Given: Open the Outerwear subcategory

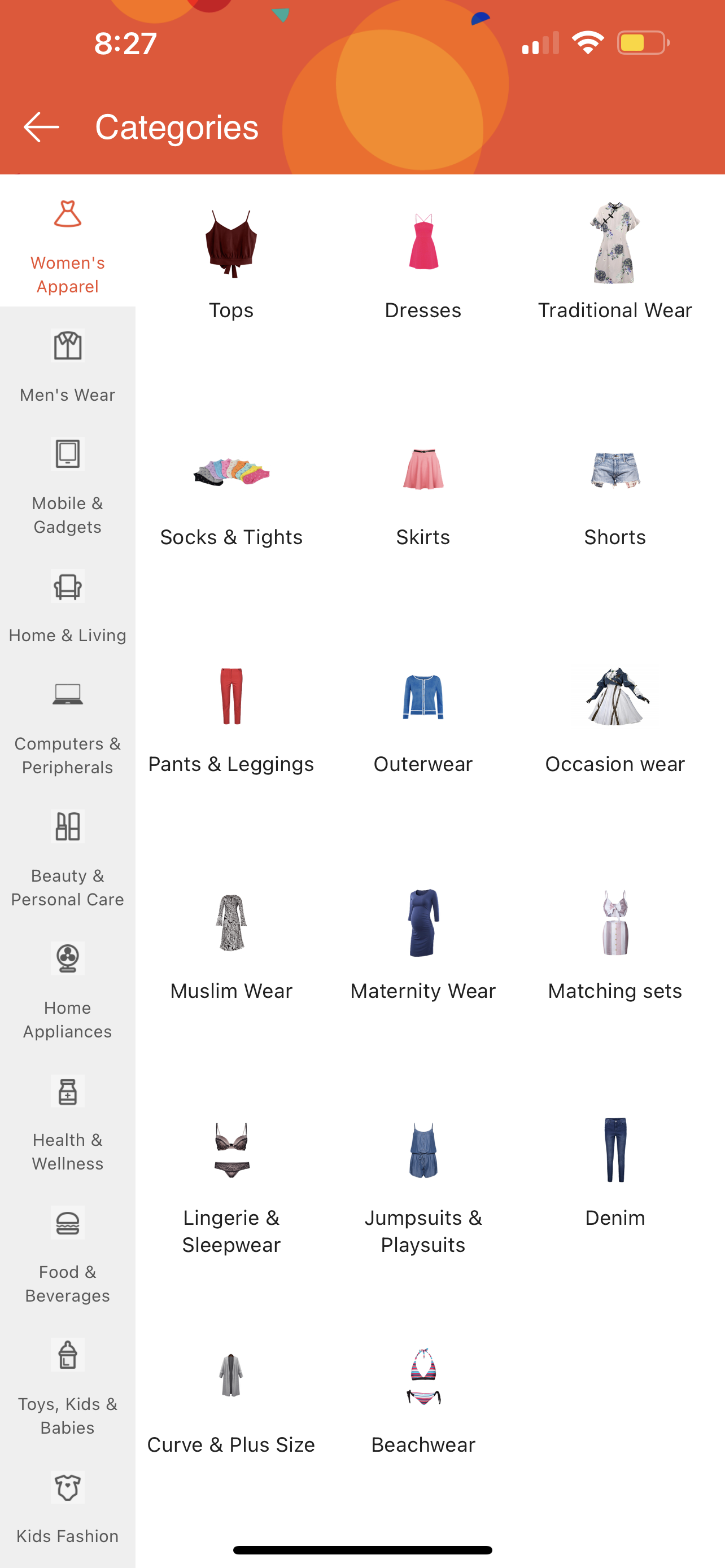Looking at the screenshot, I should [x=423, y=719].
